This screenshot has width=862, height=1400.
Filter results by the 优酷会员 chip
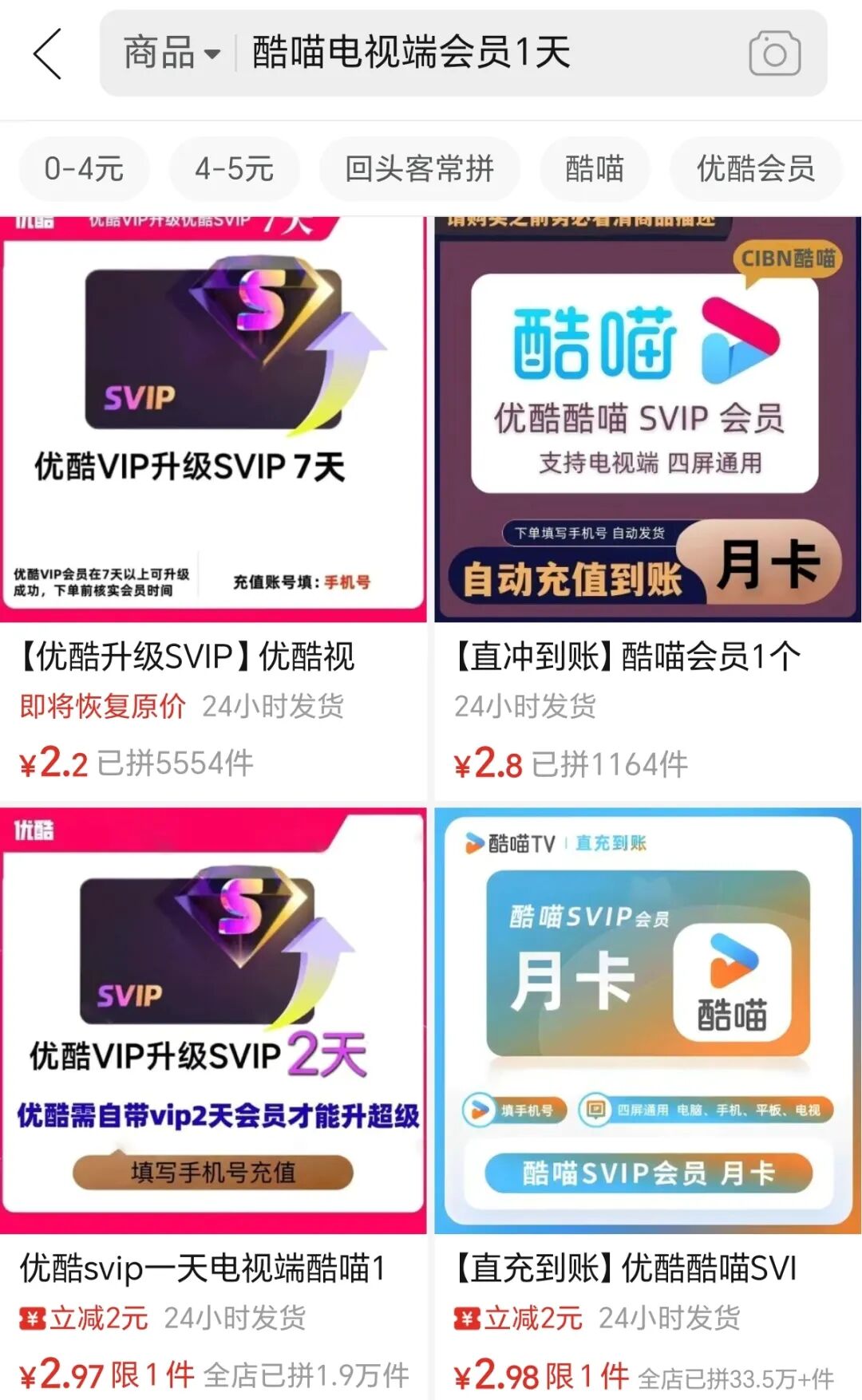click(755, 169)
